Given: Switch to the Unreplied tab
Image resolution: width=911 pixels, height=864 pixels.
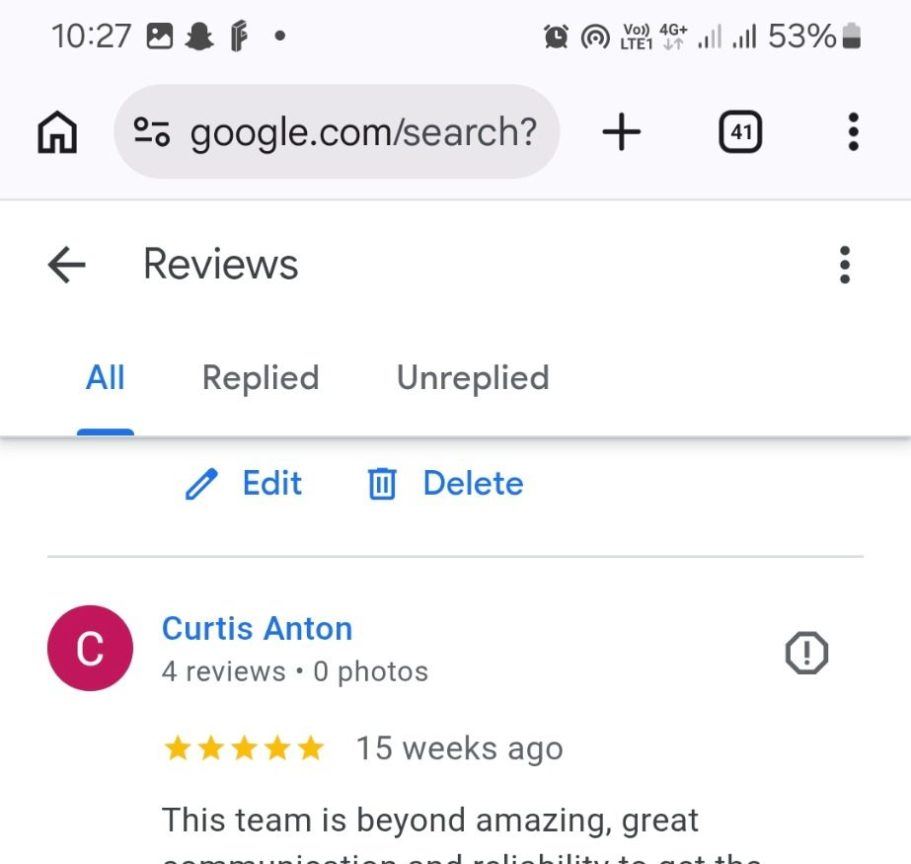Looking at the screenshot, I should click(473, 378).
